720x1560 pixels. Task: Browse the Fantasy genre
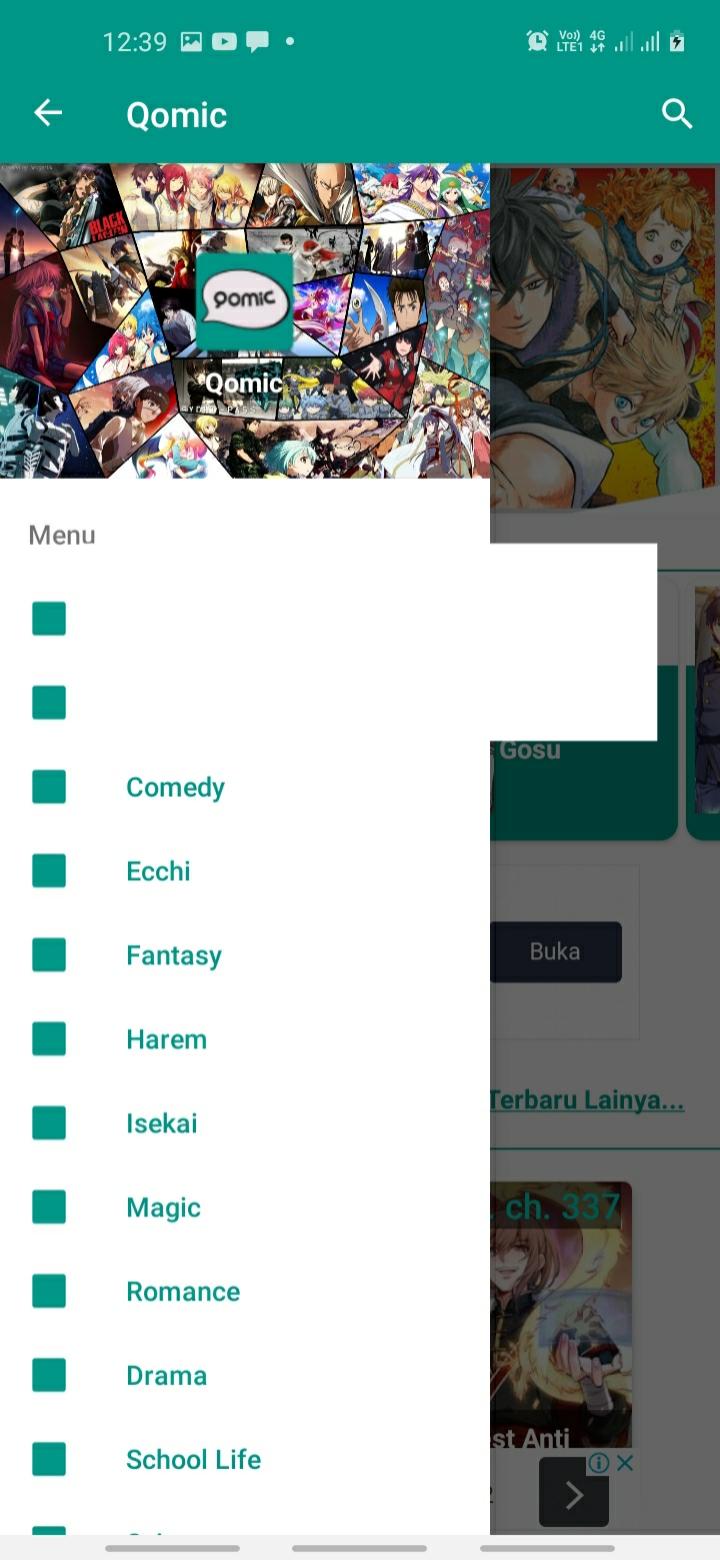click(173, 955)
